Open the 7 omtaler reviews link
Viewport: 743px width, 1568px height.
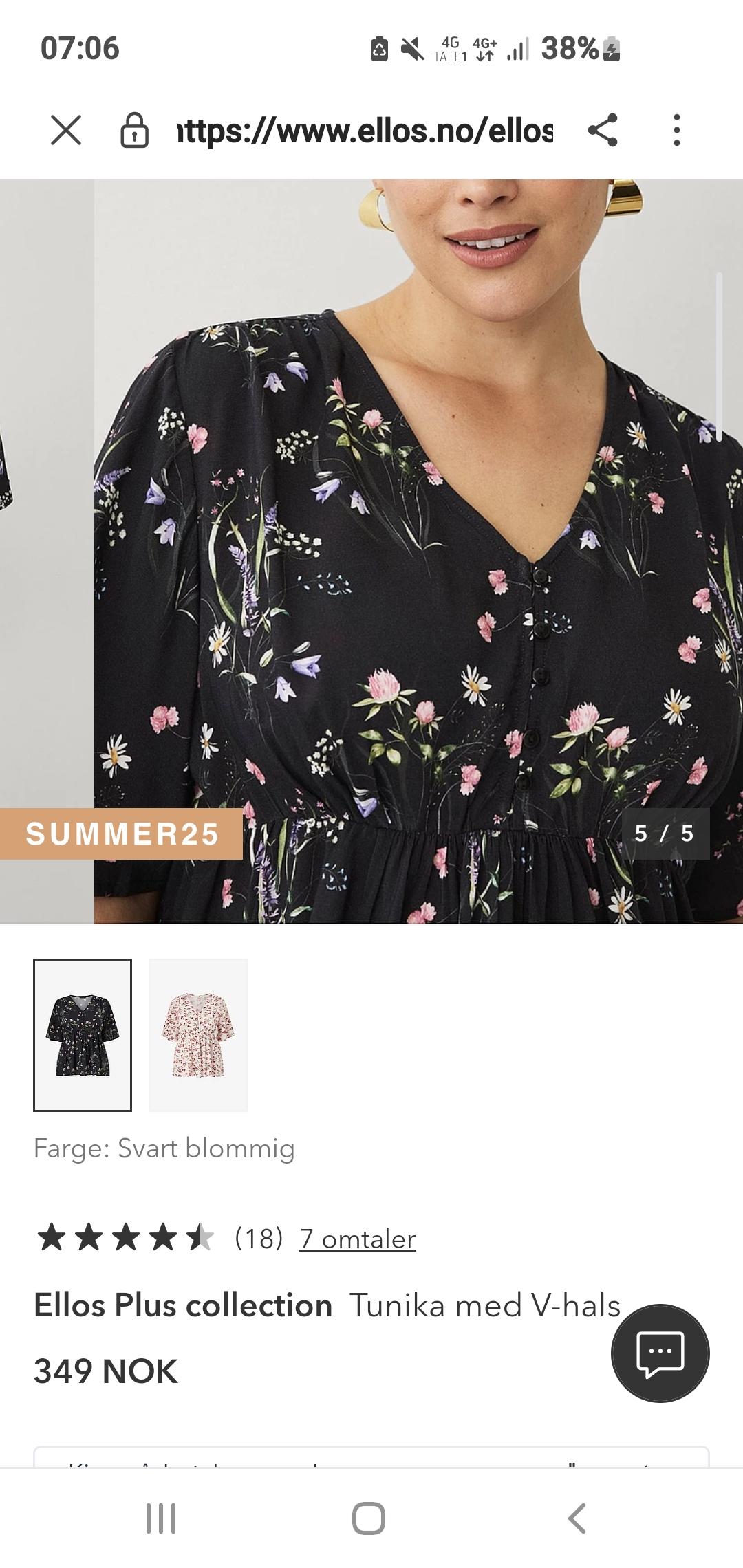pyautogui.click(x=357, y=1239)
